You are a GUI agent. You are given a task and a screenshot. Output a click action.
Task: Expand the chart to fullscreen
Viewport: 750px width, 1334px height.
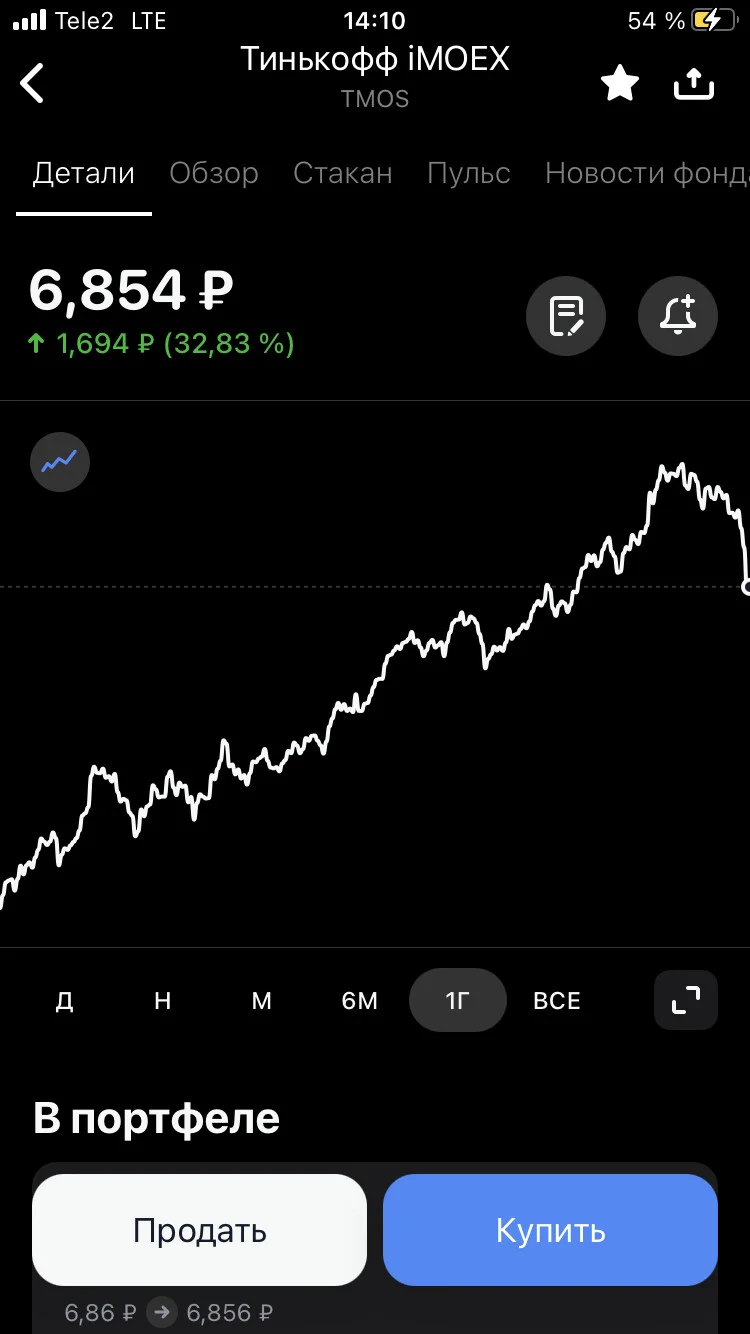(x=686, y=1000)
